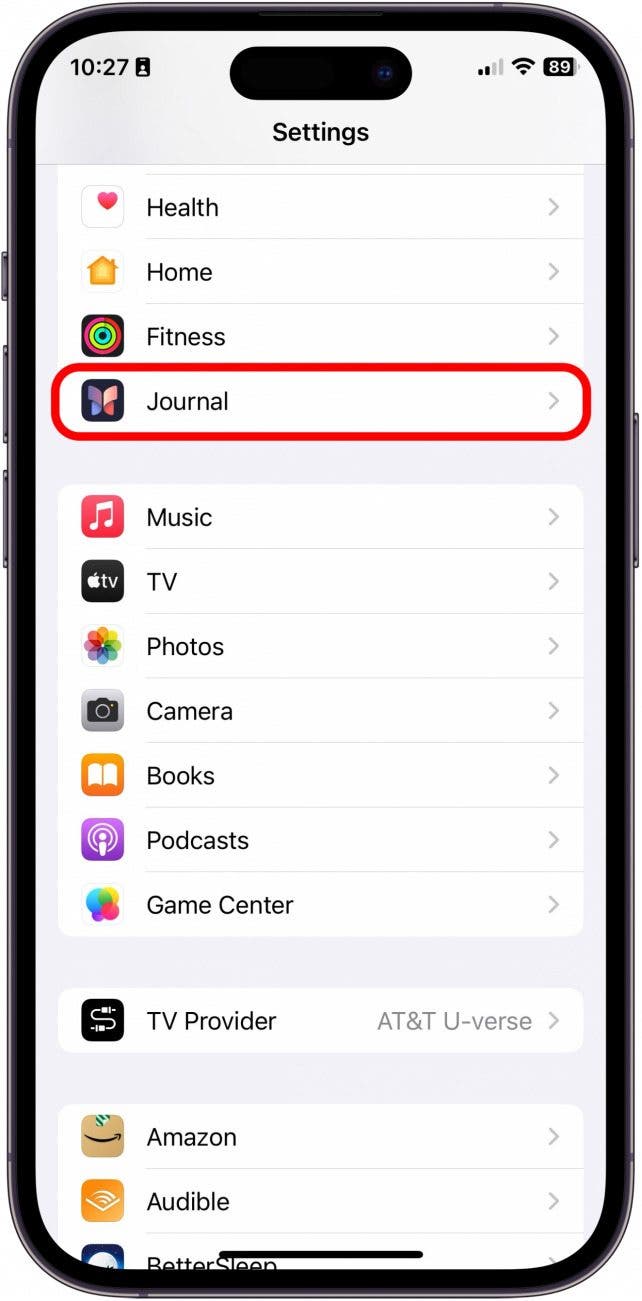Open Music settings
This screenshot has width=642, height=1301.
pyautogui.click(x=320, y=517)
